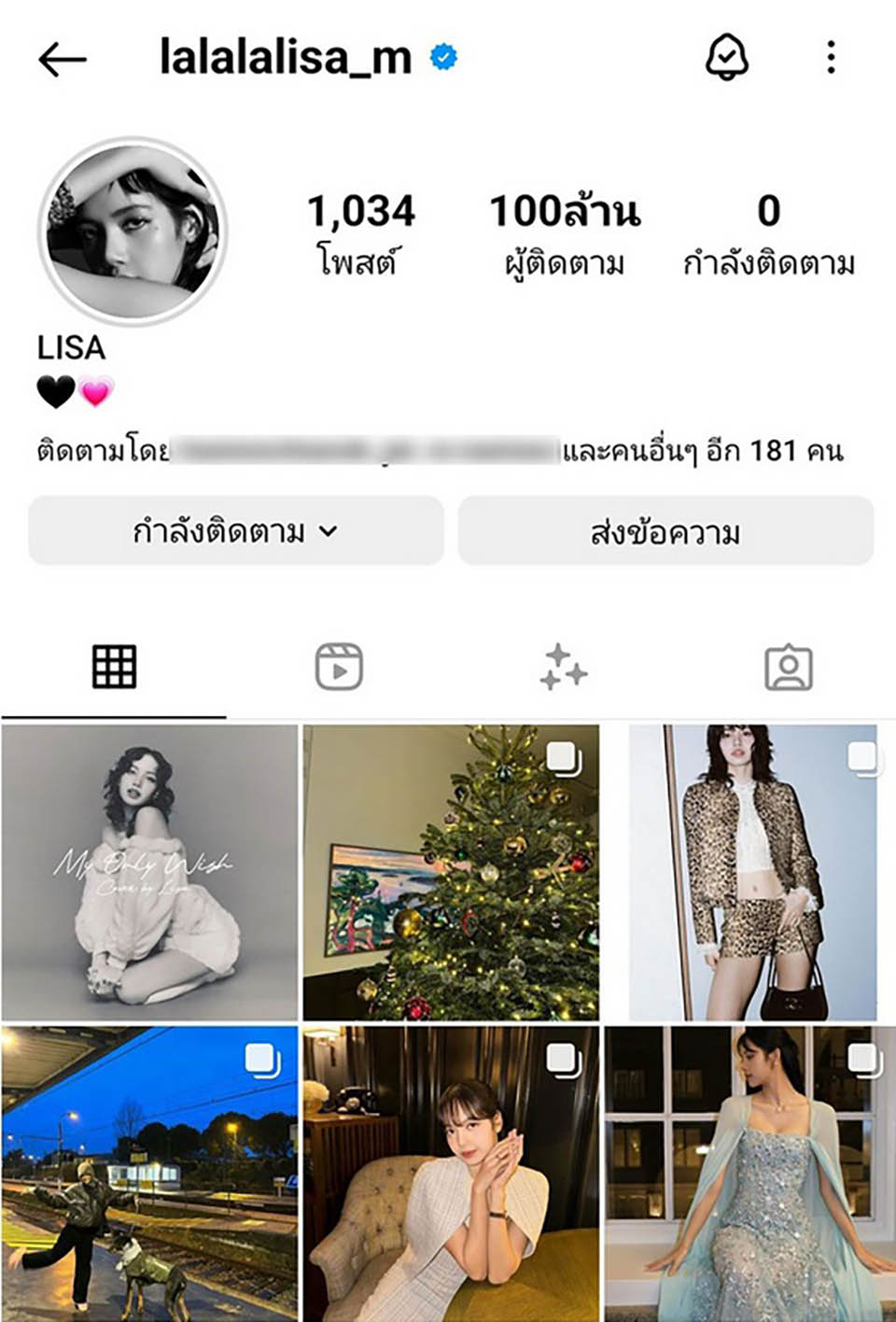Go back using the top-left arrow
The image size is (896, 1322).
[x=63, y=60]
